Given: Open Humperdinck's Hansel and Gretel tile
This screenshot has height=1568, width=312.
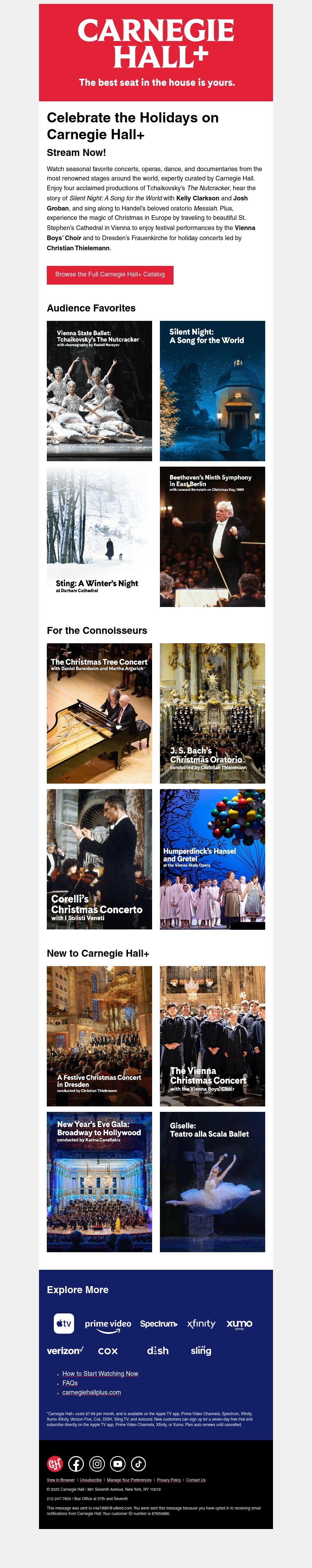Looking at the screenshot, I should tap(212, 860).
